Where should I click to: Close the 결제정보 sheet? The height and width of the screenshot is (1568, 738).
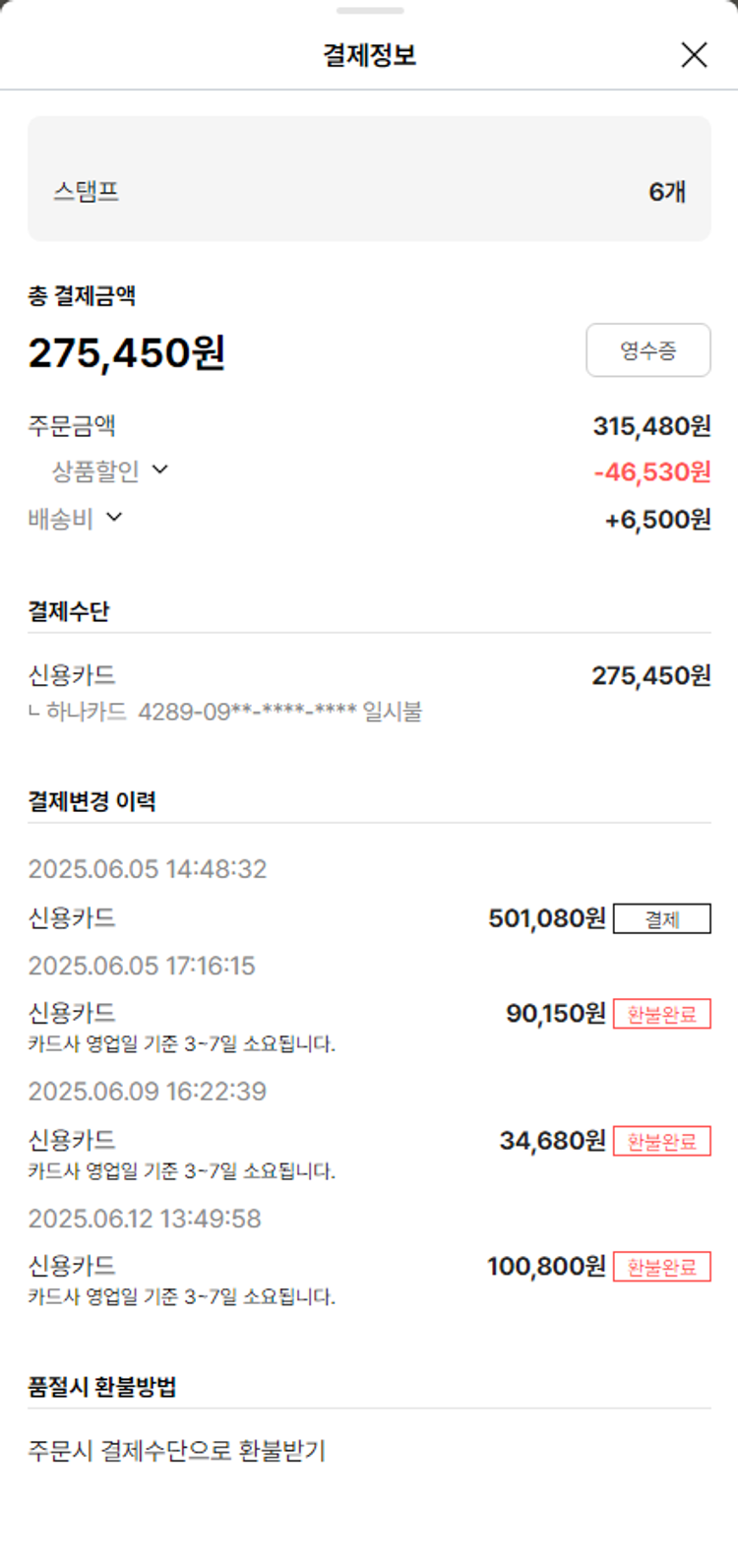[x=694, y=55]
